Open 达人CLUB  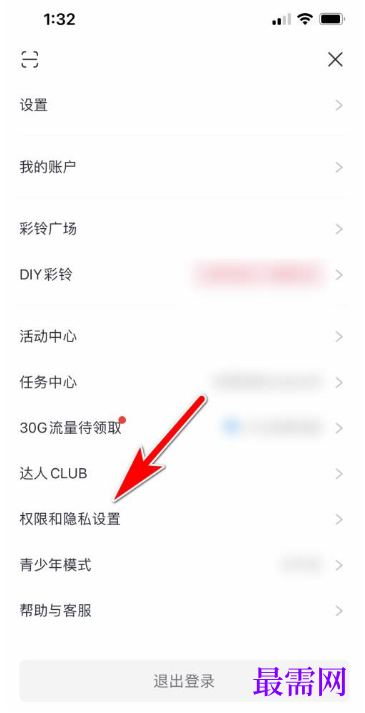(x=183, y=474)
